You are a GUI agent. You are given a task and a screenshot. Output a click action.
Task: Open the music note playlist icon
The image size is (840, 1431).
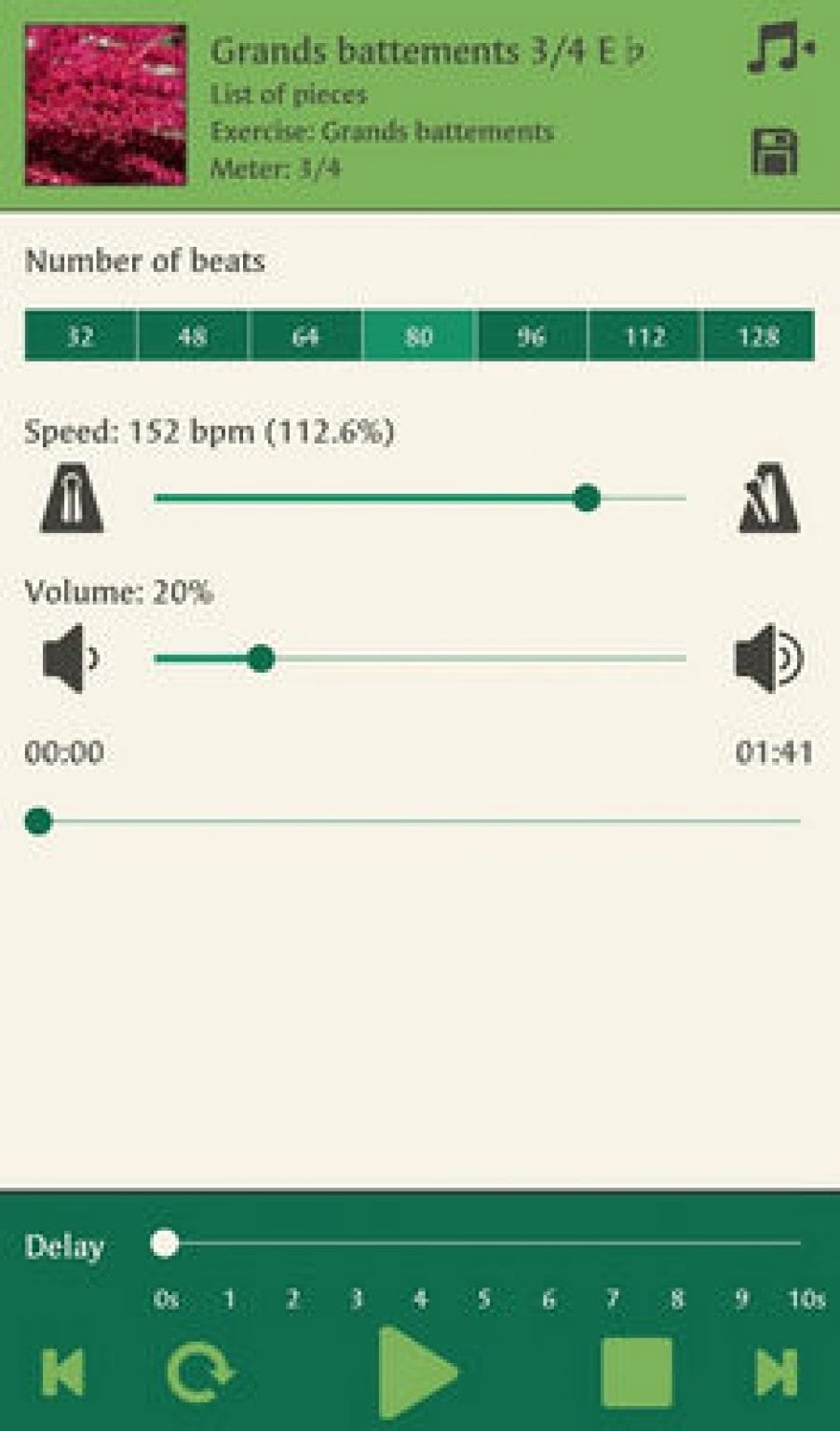779,48
